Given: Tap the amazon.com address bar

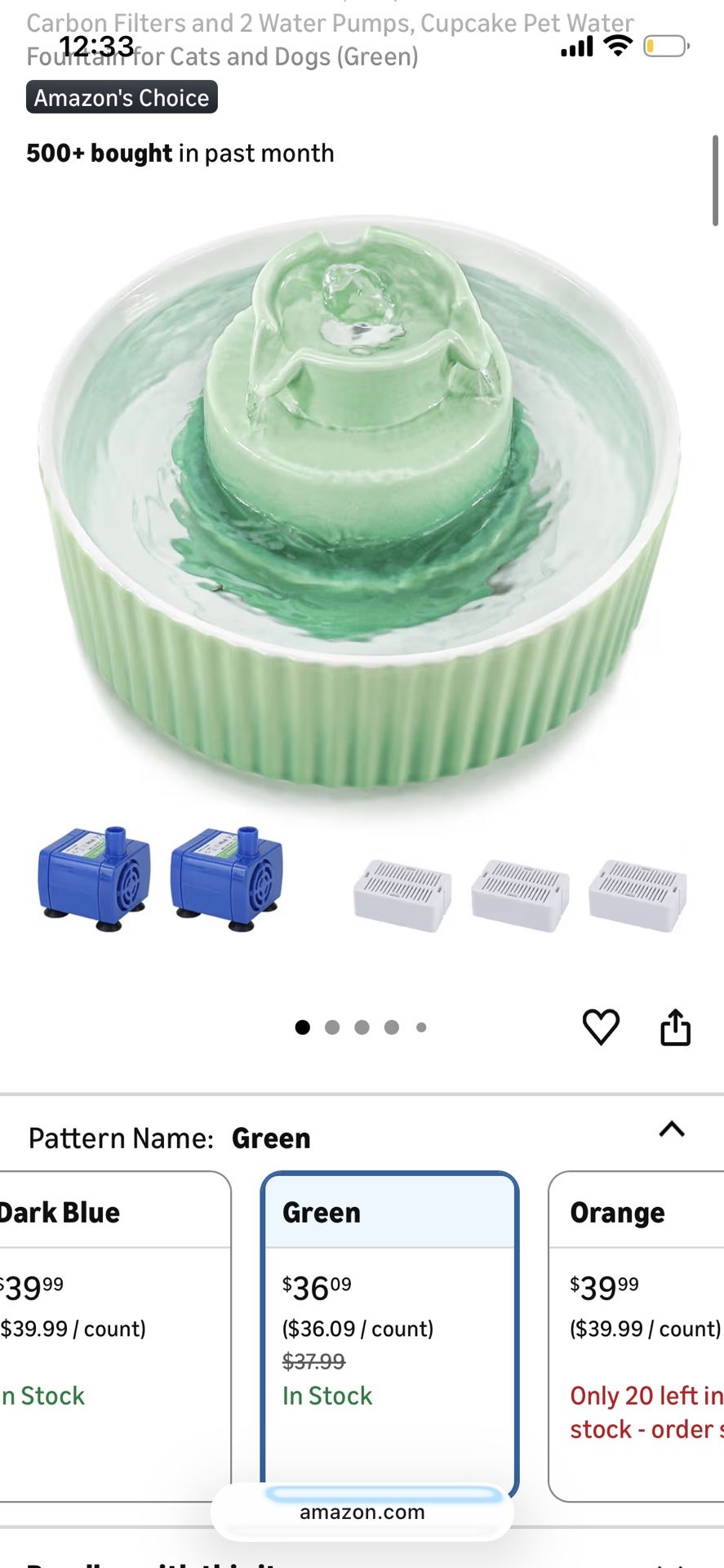Looking at the screenshot, I should coord(362,1512).
